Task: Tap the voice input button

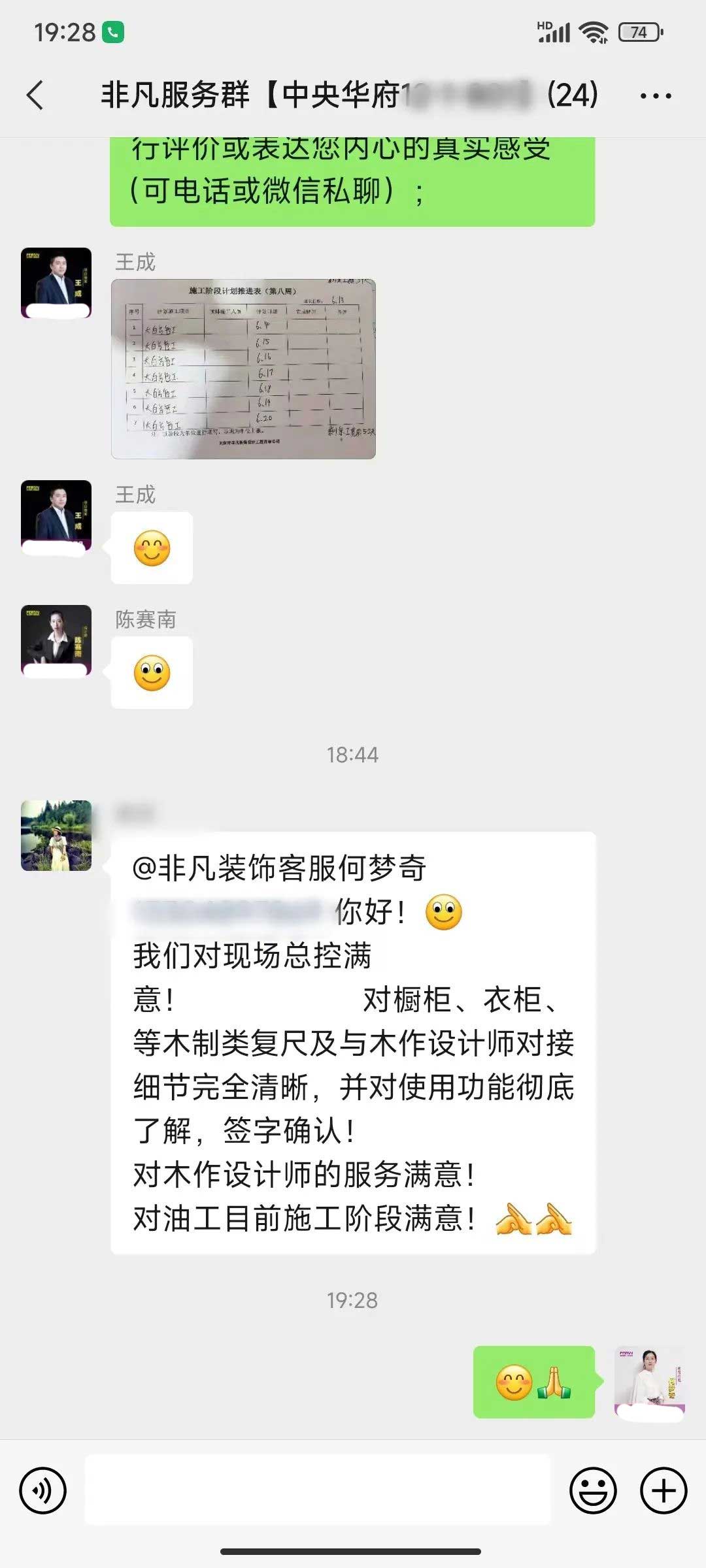Action: tap(43, 1491)
